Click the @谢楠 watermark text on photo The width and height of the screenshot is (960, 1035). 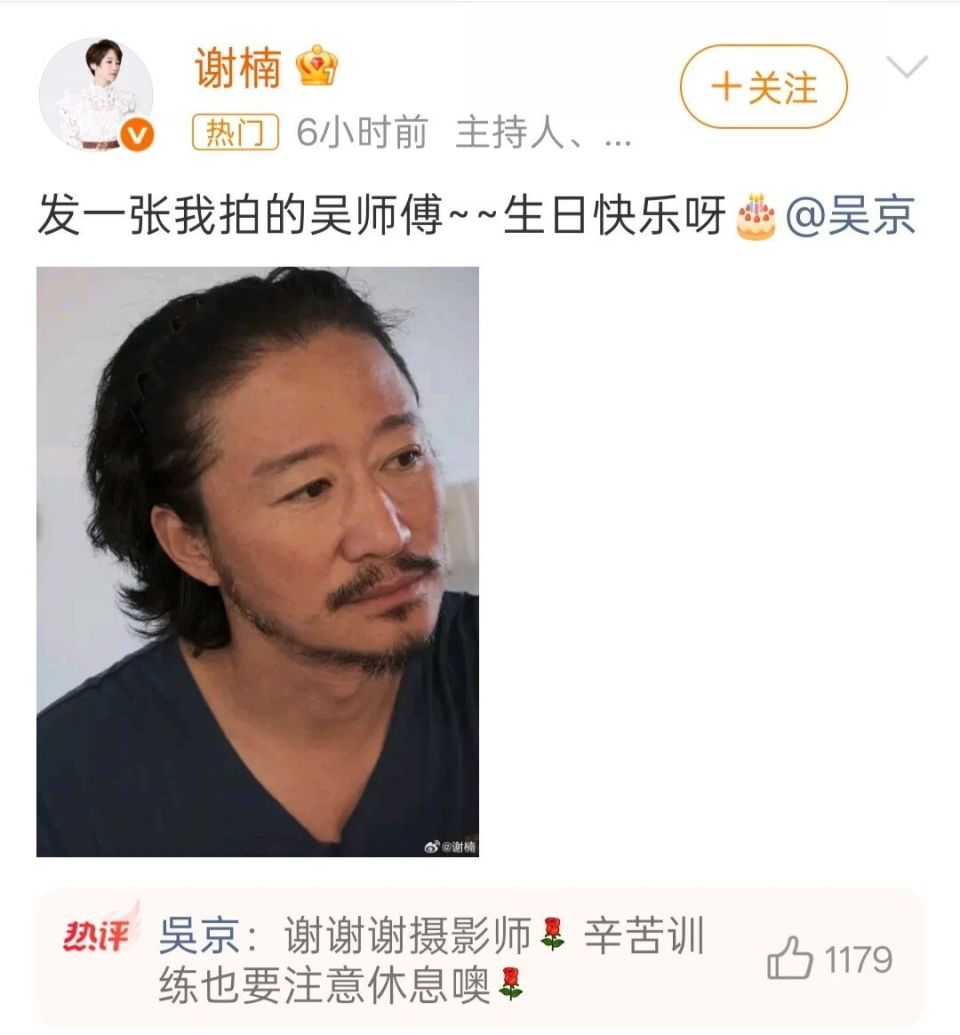(x=463, y=845)
